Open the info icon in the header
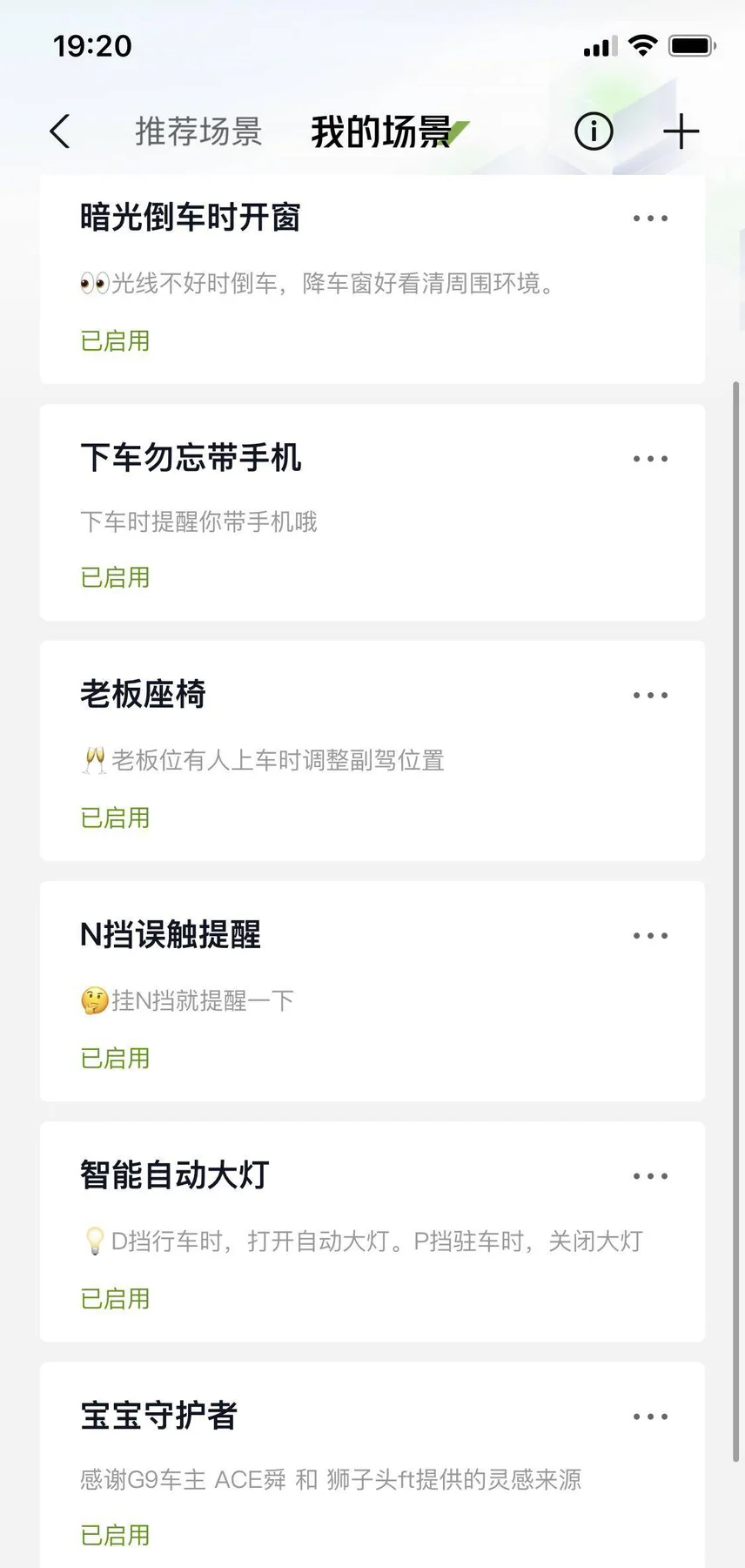Screen dimensions: 745x1568 pyautogui.click(x=594, y=131)
